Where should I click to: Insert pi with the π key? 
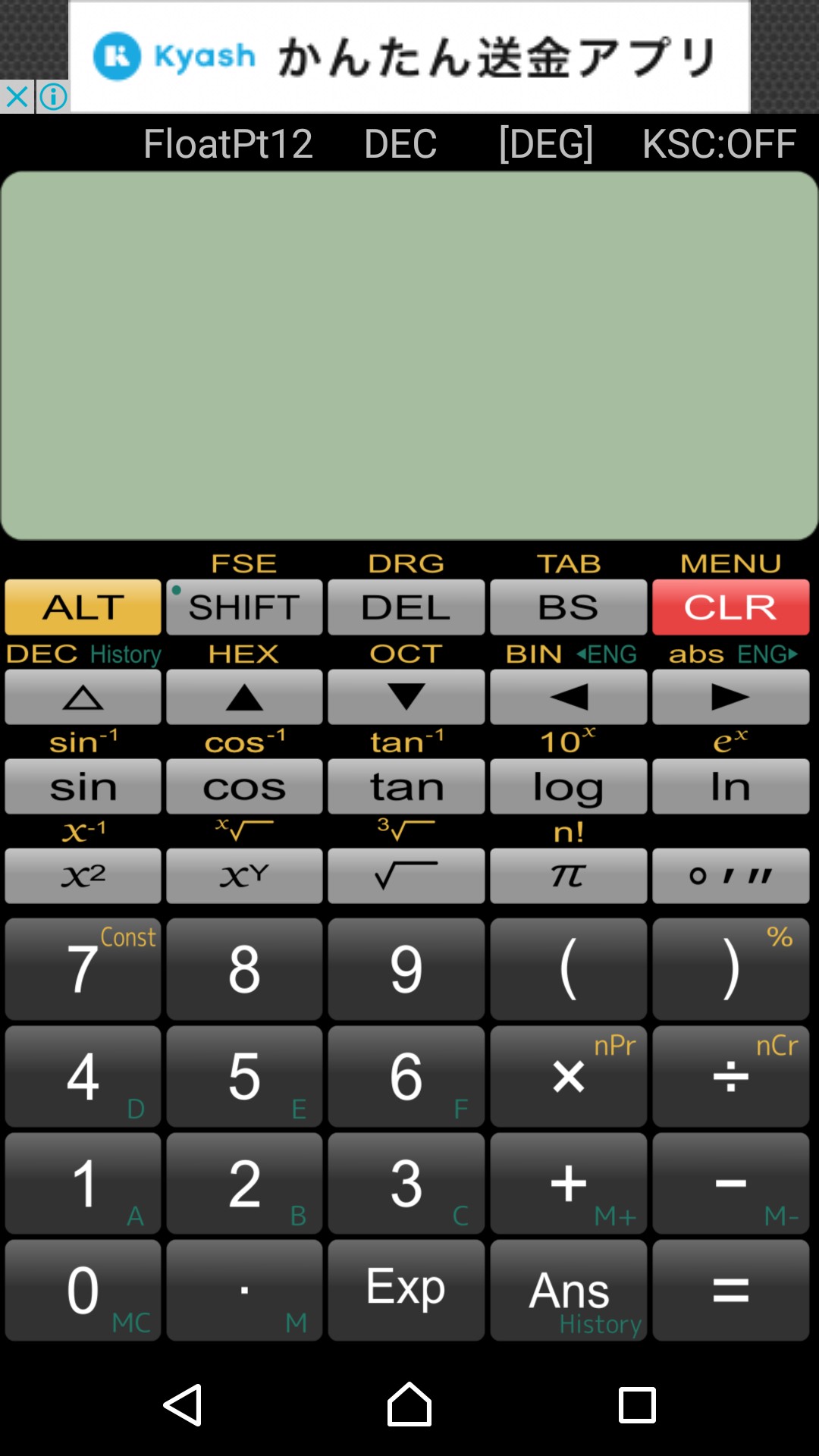coord(568,876)
